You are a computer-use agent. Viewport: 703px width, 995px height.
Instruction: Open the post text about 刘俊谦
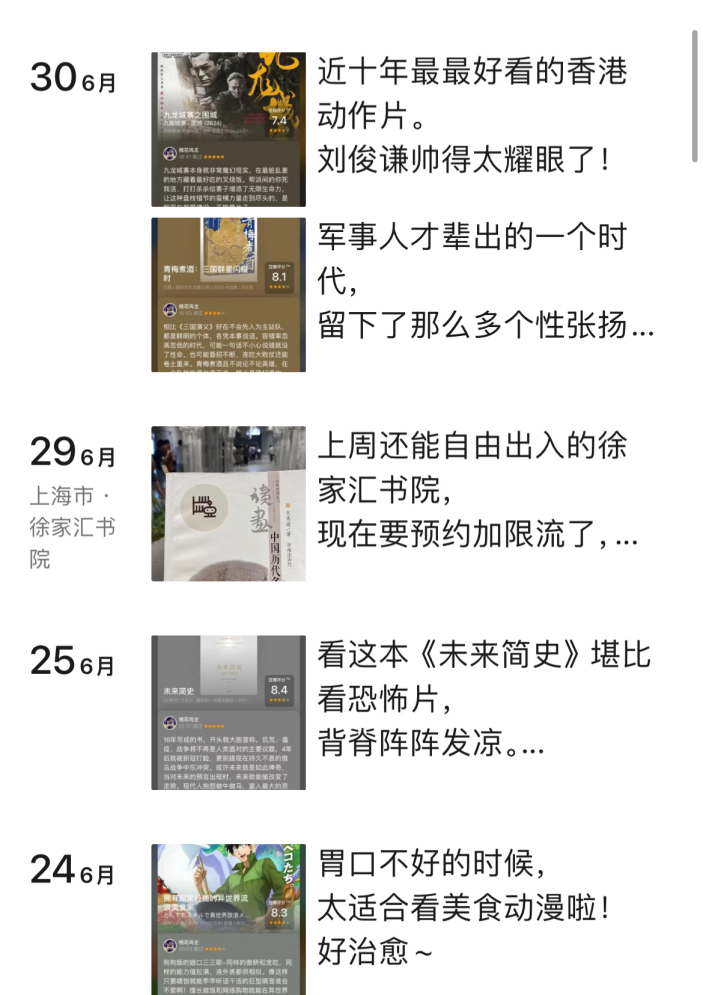tap(472, 115)
